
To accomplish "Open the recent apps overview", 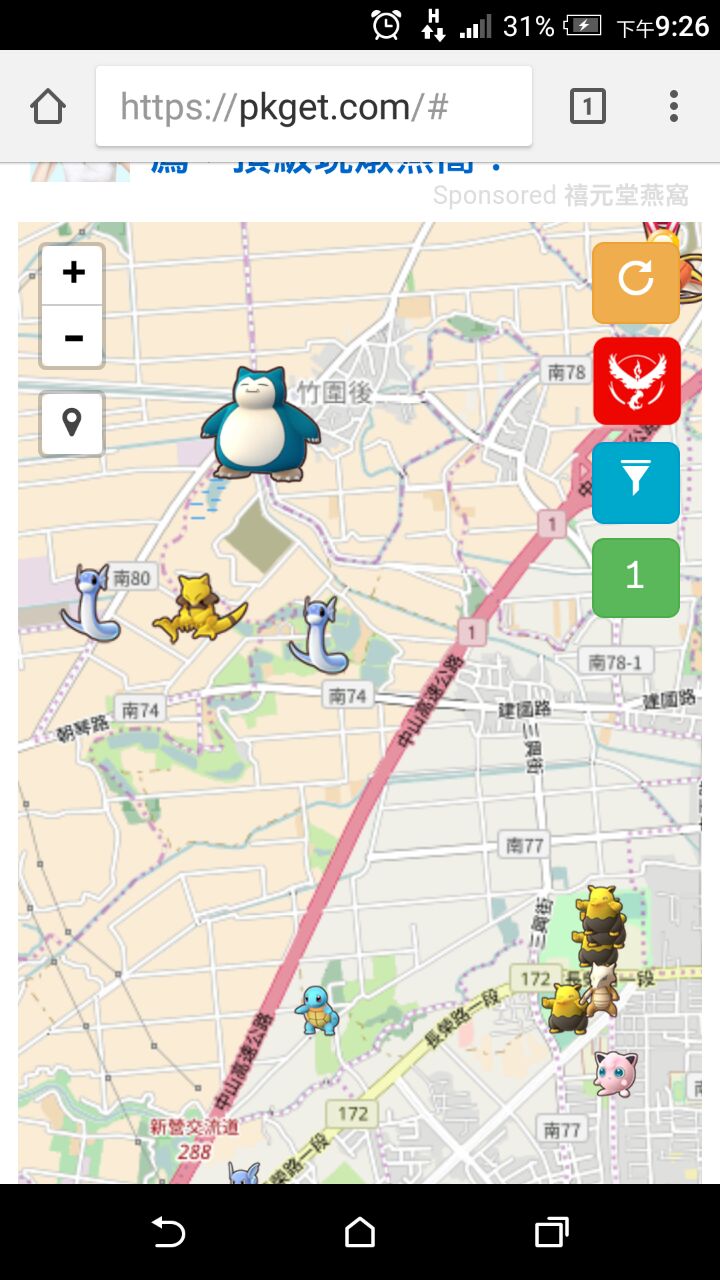I will pos(551,1232).
